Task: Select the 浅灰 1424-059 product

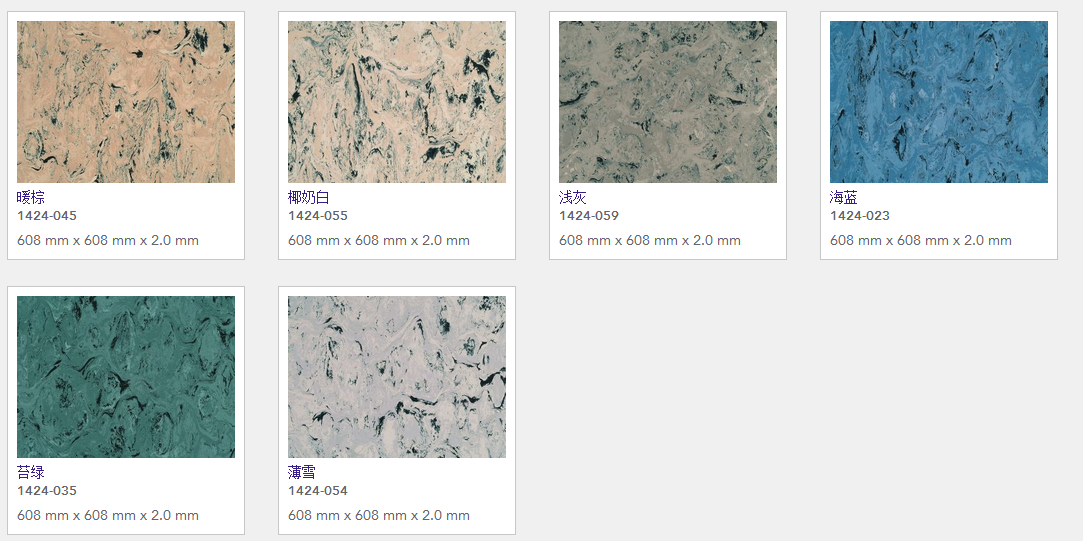Action: 668,102
